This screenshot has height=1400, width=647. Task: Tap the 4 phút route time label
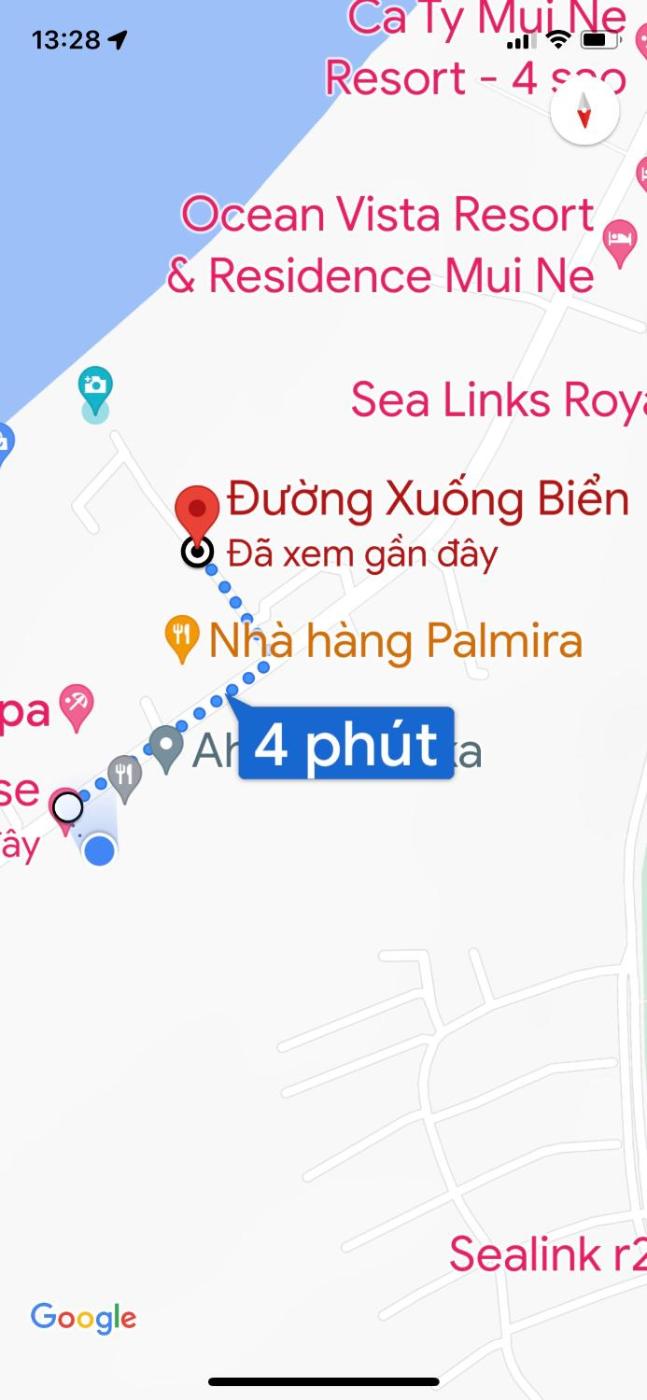pyautogui.click(x=346, y=743)
